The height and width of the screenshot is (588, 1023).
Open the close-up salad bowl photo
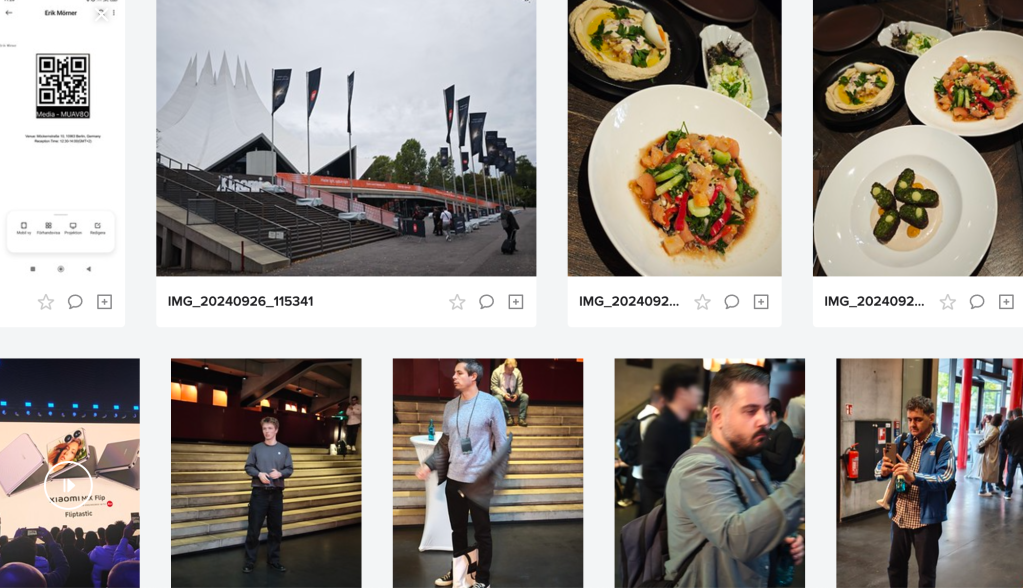coord(674,138)
